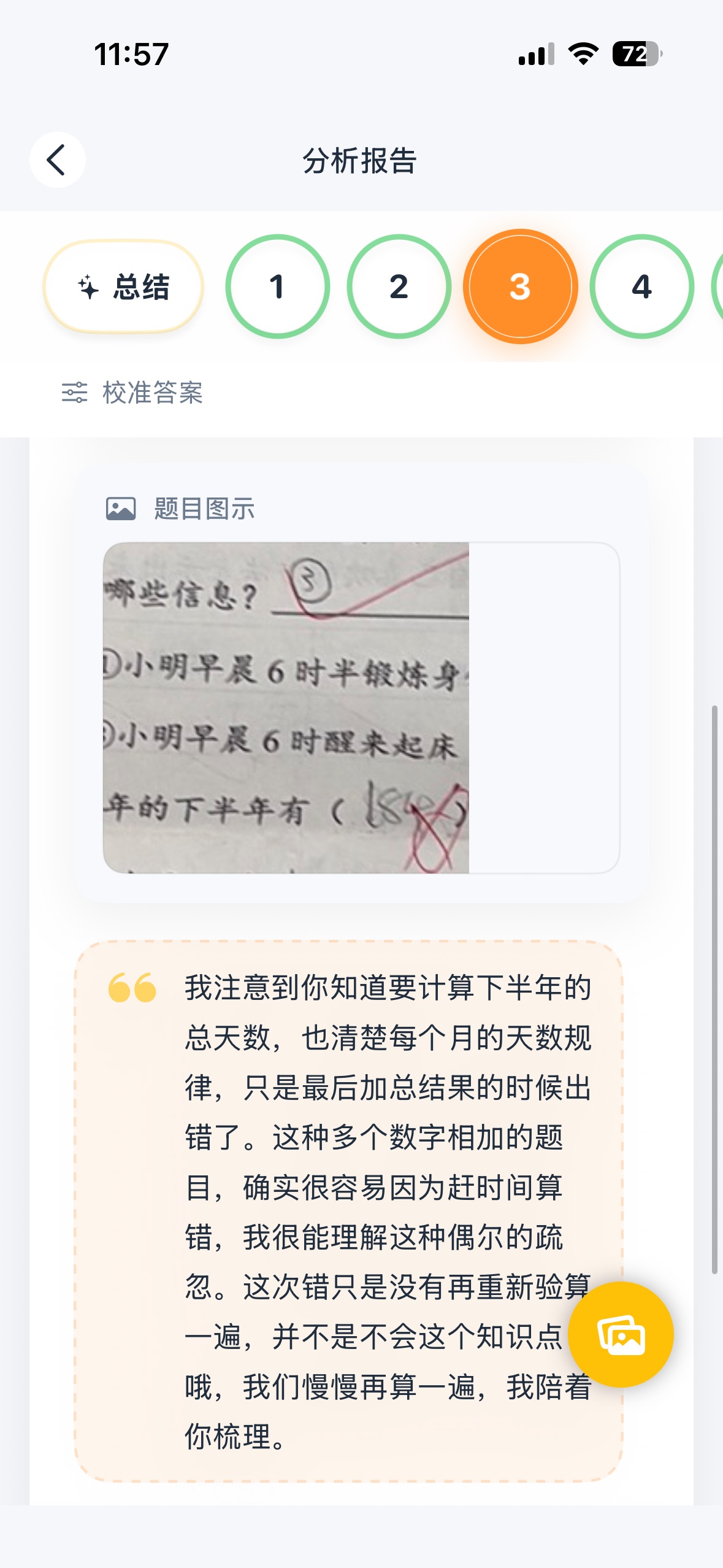723x1568 pixels.
Task: Select the highlighted question 3 tab
Action: pos(521,286)
